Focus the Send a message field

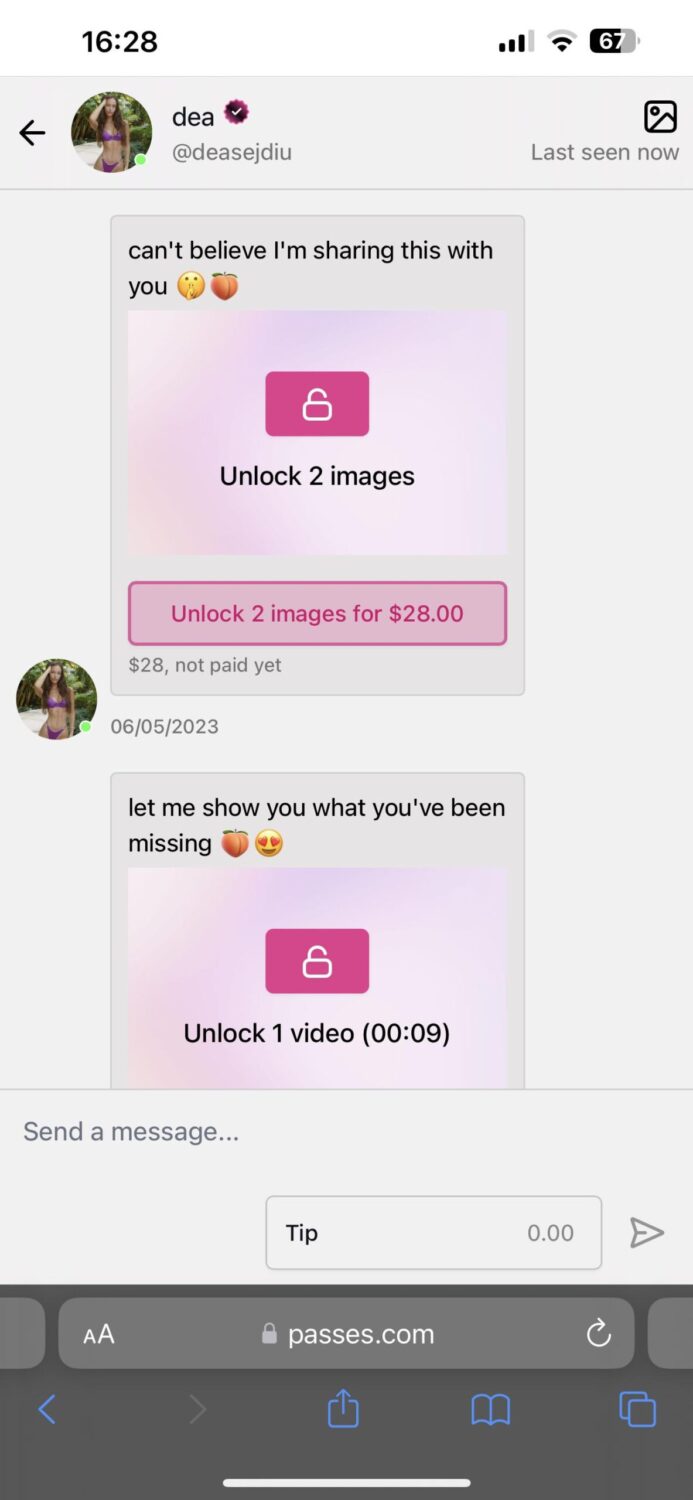click(300, 1131)
